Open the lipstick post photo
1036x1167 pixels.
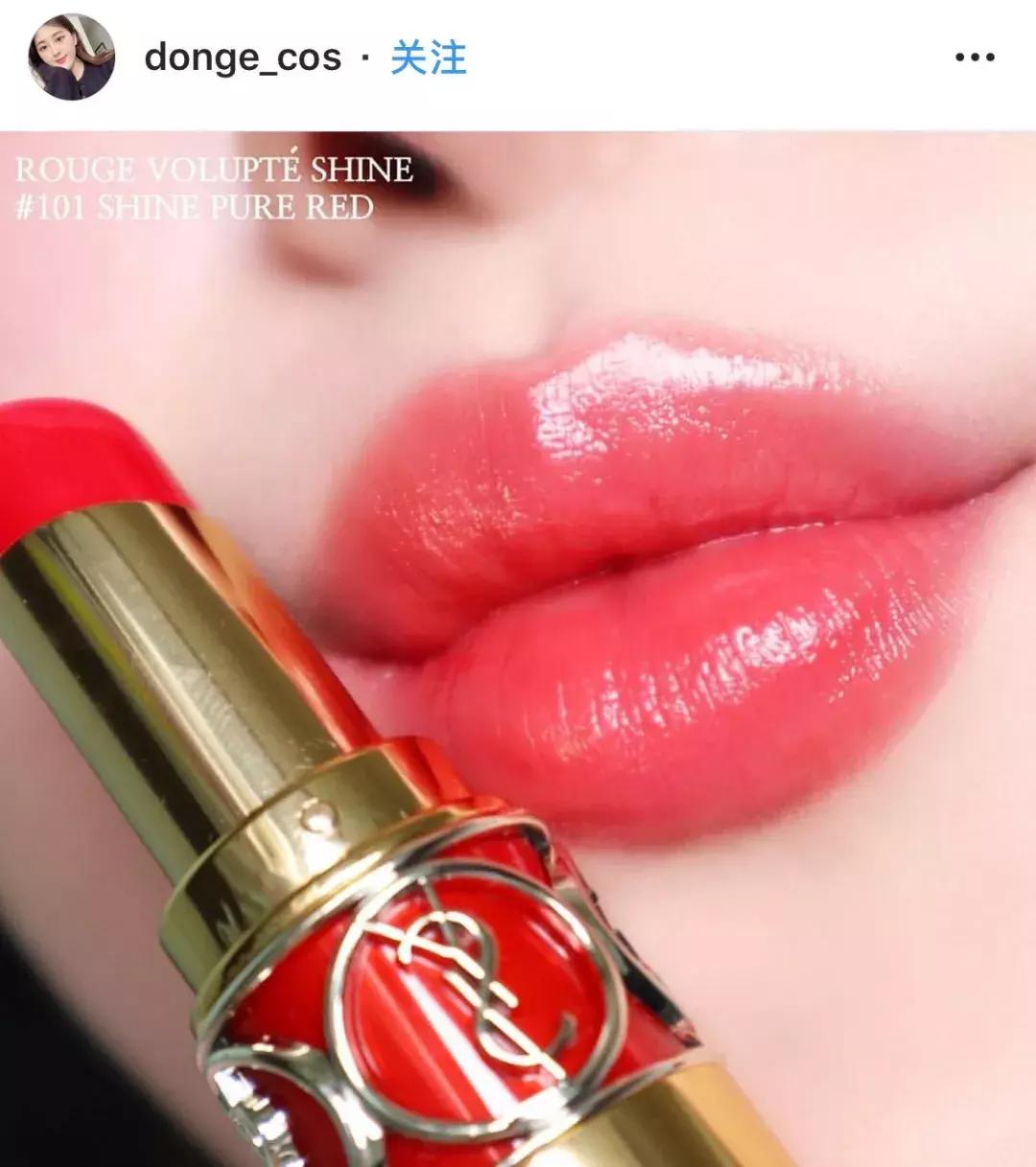pyautogui.click(x=518, y=648)
